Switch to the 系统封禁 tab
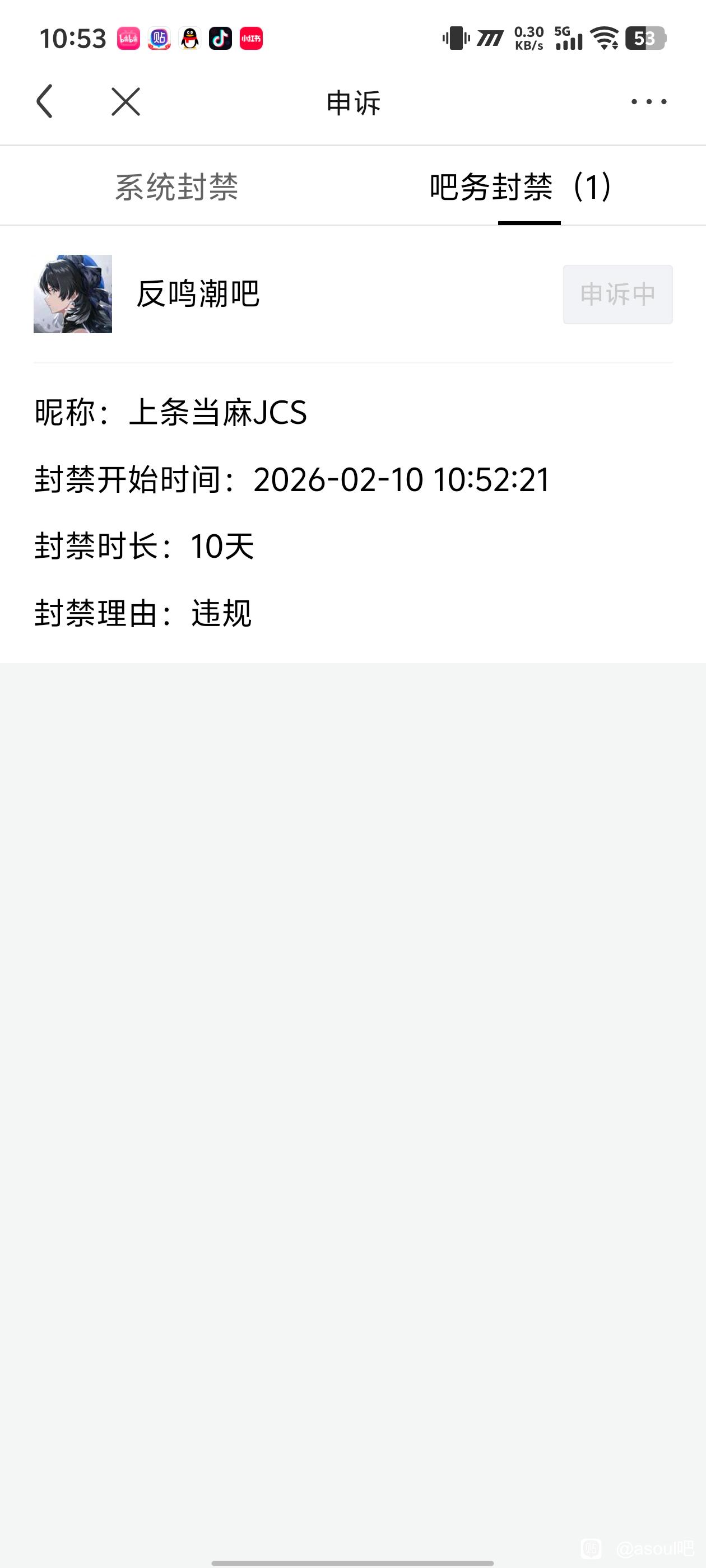The image size is (706, 1568). 176,187
